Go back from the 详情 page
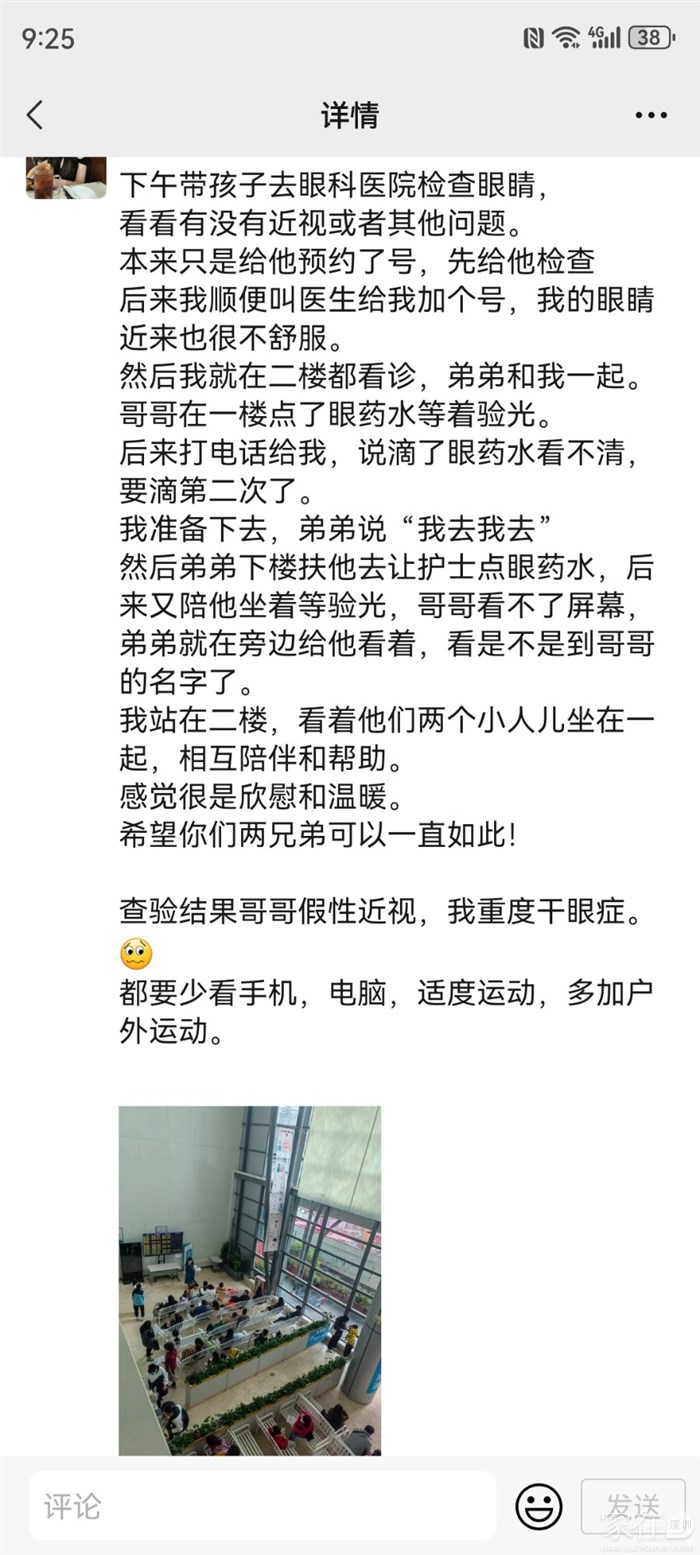The image size is (700, 1555). click(x=35, y=115)
